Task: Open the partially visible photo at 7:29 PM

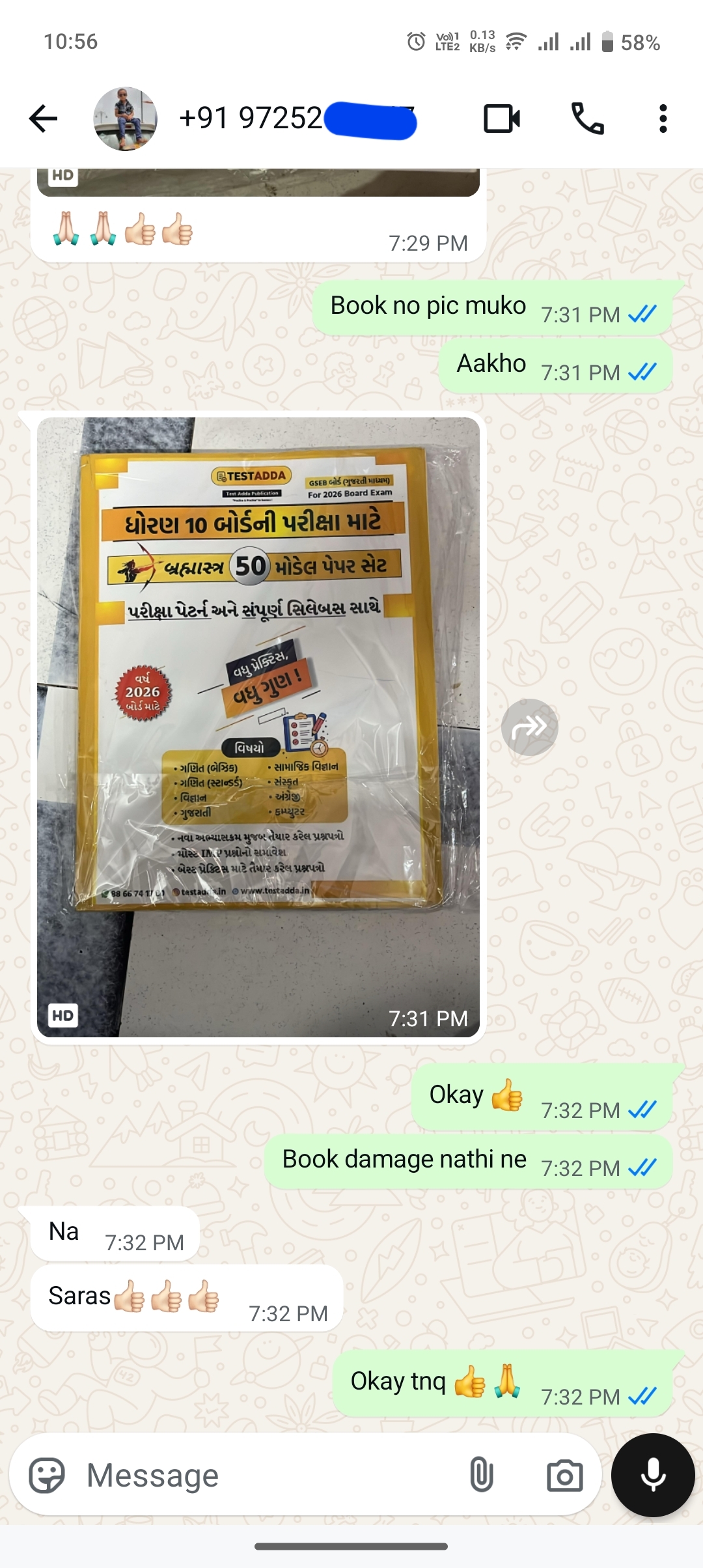Action: [x=258, y=182]
